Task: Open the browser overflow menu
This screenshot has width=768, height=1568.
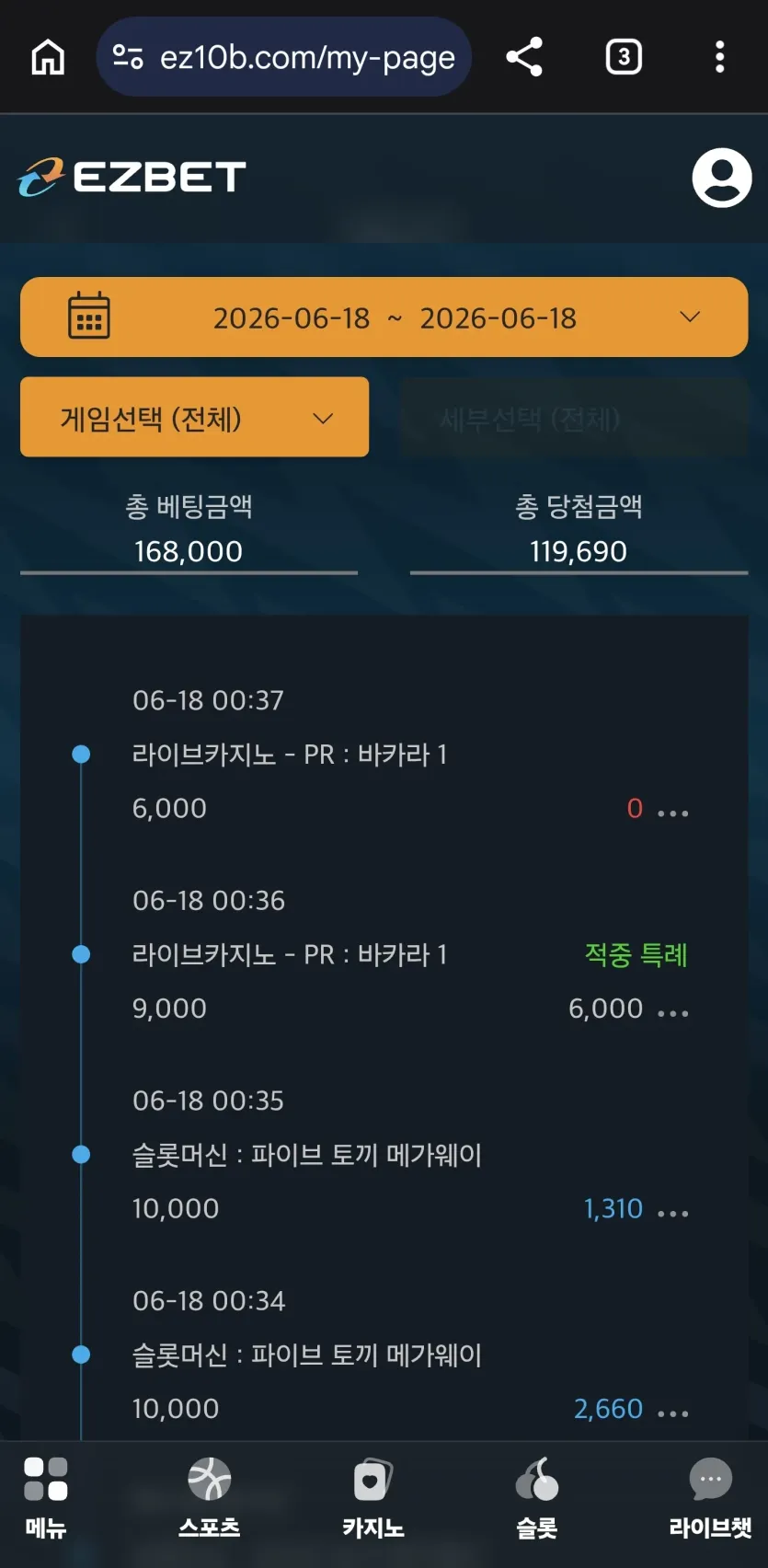Action: click(x=720, y=57)
